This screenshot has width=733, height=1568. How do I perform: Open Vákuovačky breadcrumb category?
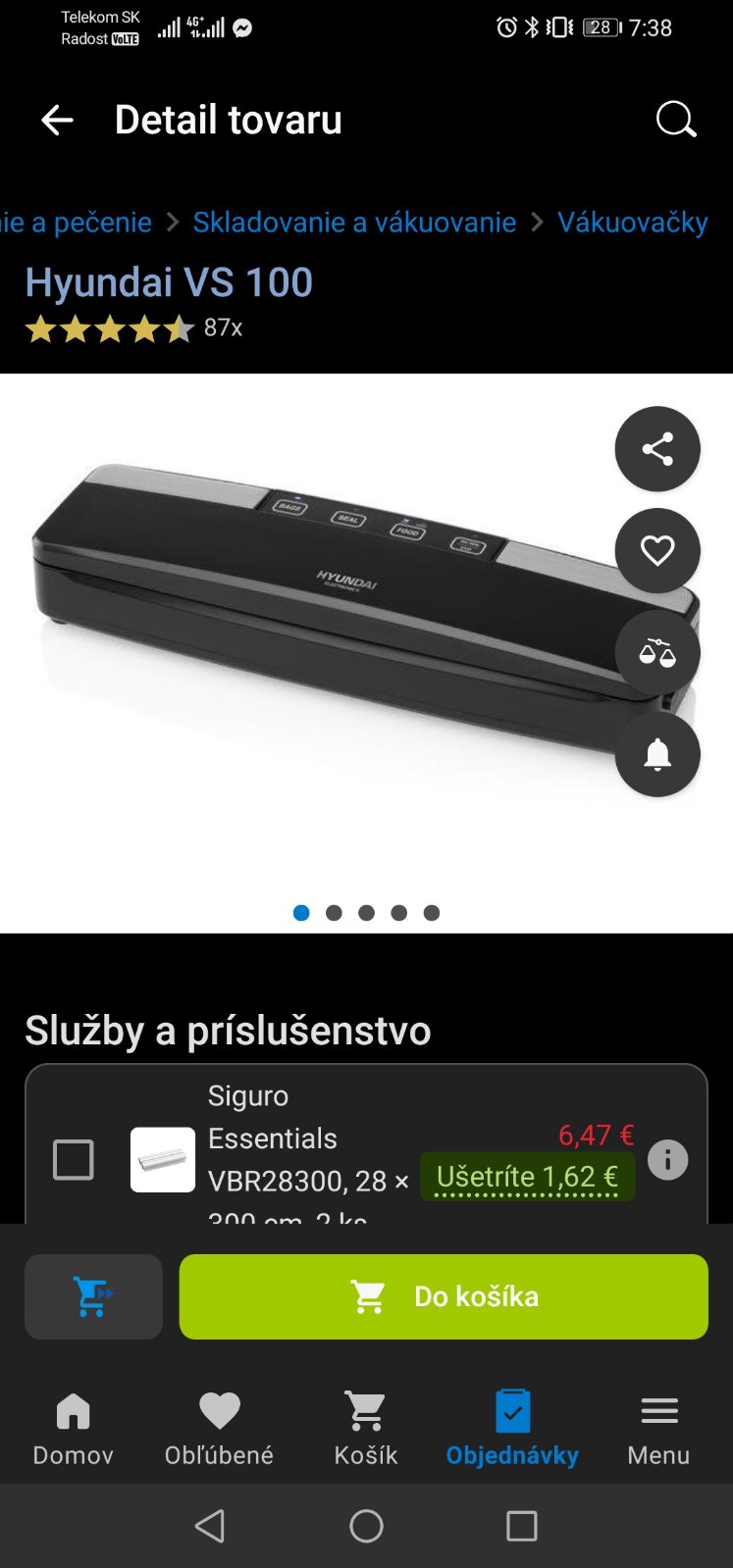(x=632, y=223)
